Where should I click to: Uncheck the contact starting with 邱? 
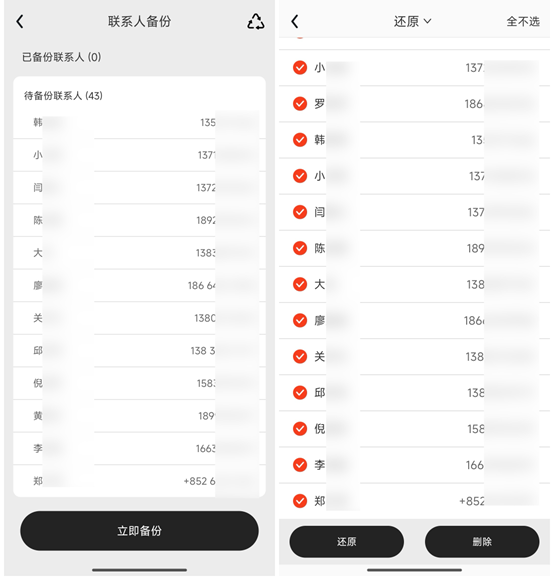tap(300, 392)
